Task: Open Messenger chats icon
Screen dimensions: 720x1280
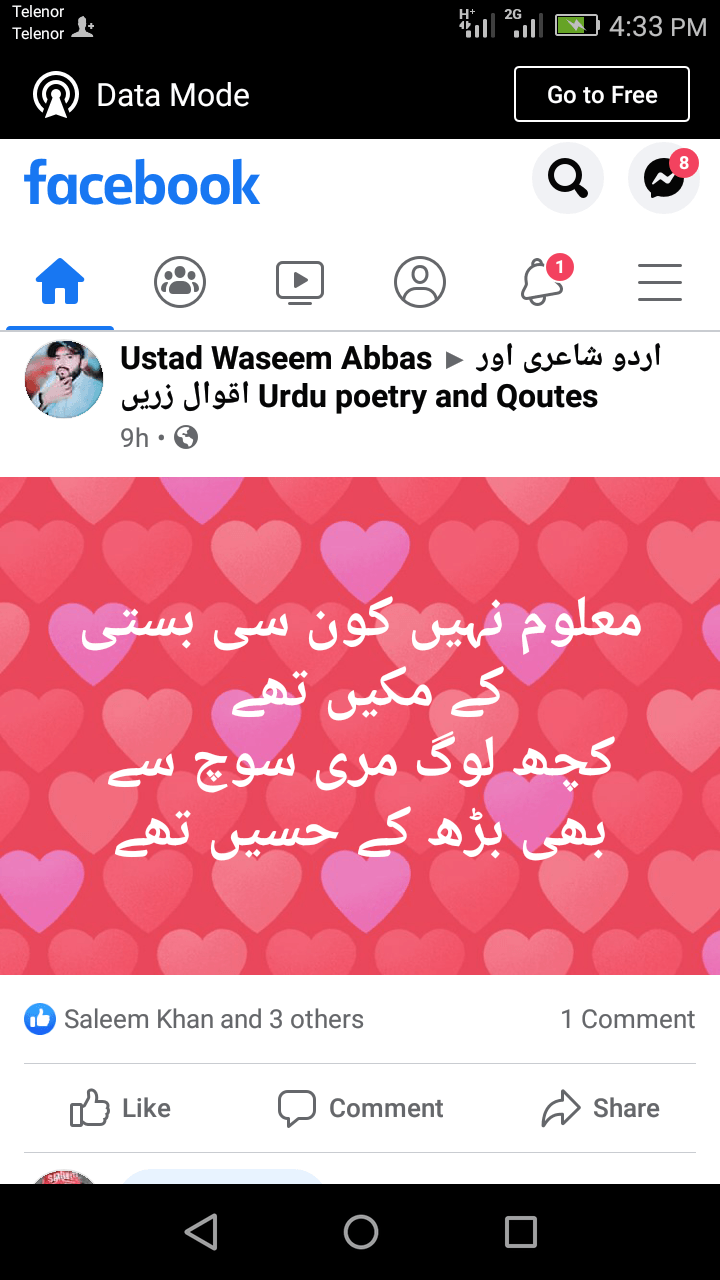Action: [663, 179]
